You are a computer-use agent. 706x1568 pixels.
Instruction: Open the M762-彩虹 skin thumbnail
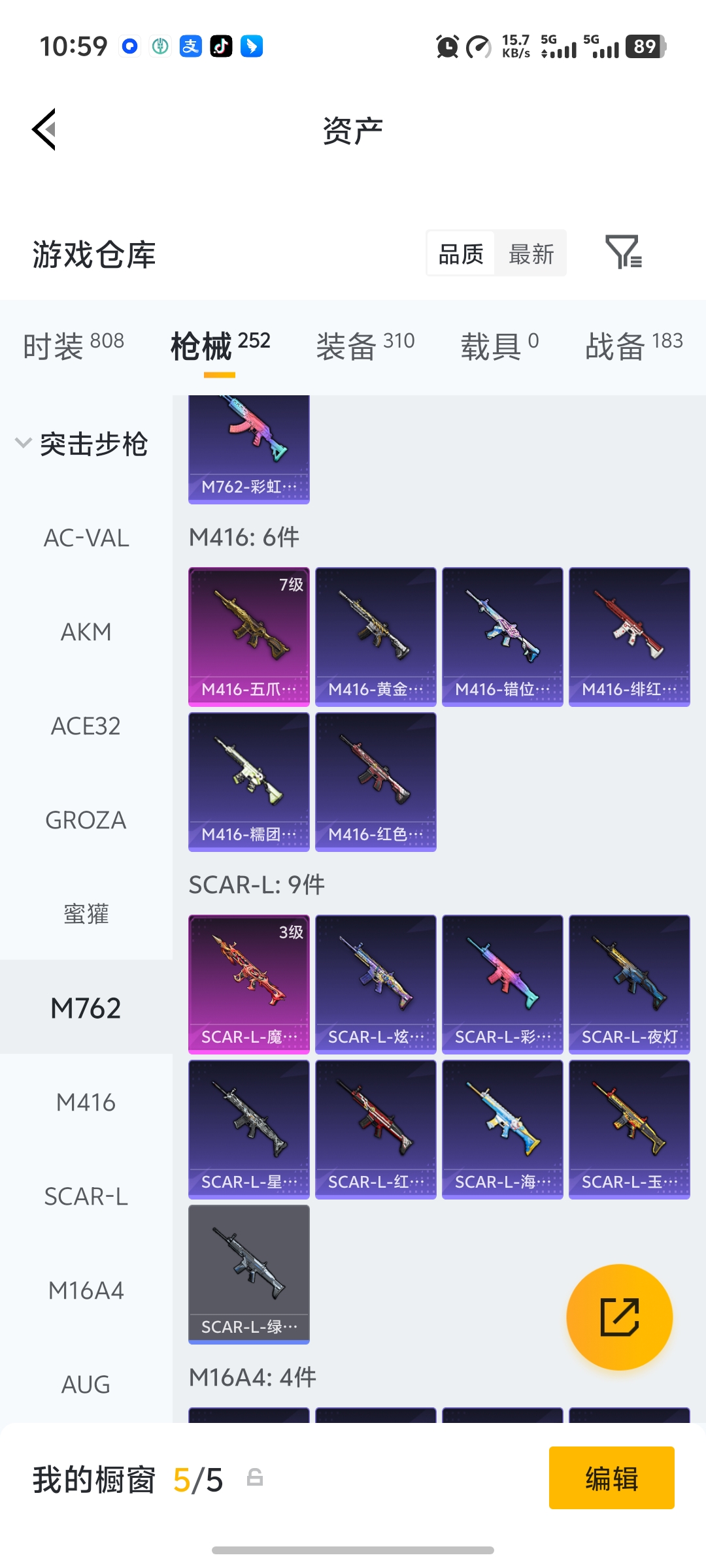point(248,448)
